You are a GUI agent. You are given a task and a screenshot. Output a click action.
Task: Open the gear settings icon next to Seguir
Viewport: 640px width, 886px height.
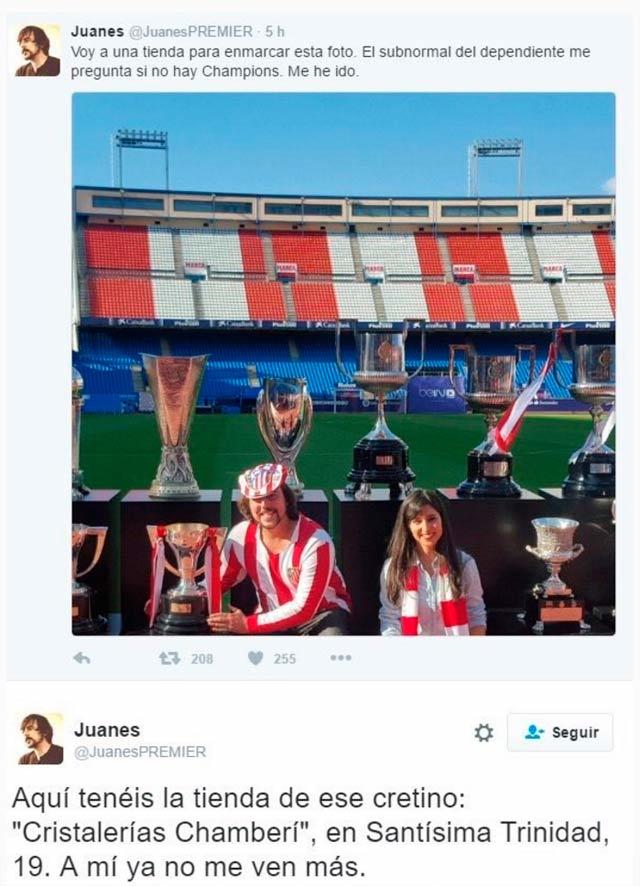pos(484,733)
